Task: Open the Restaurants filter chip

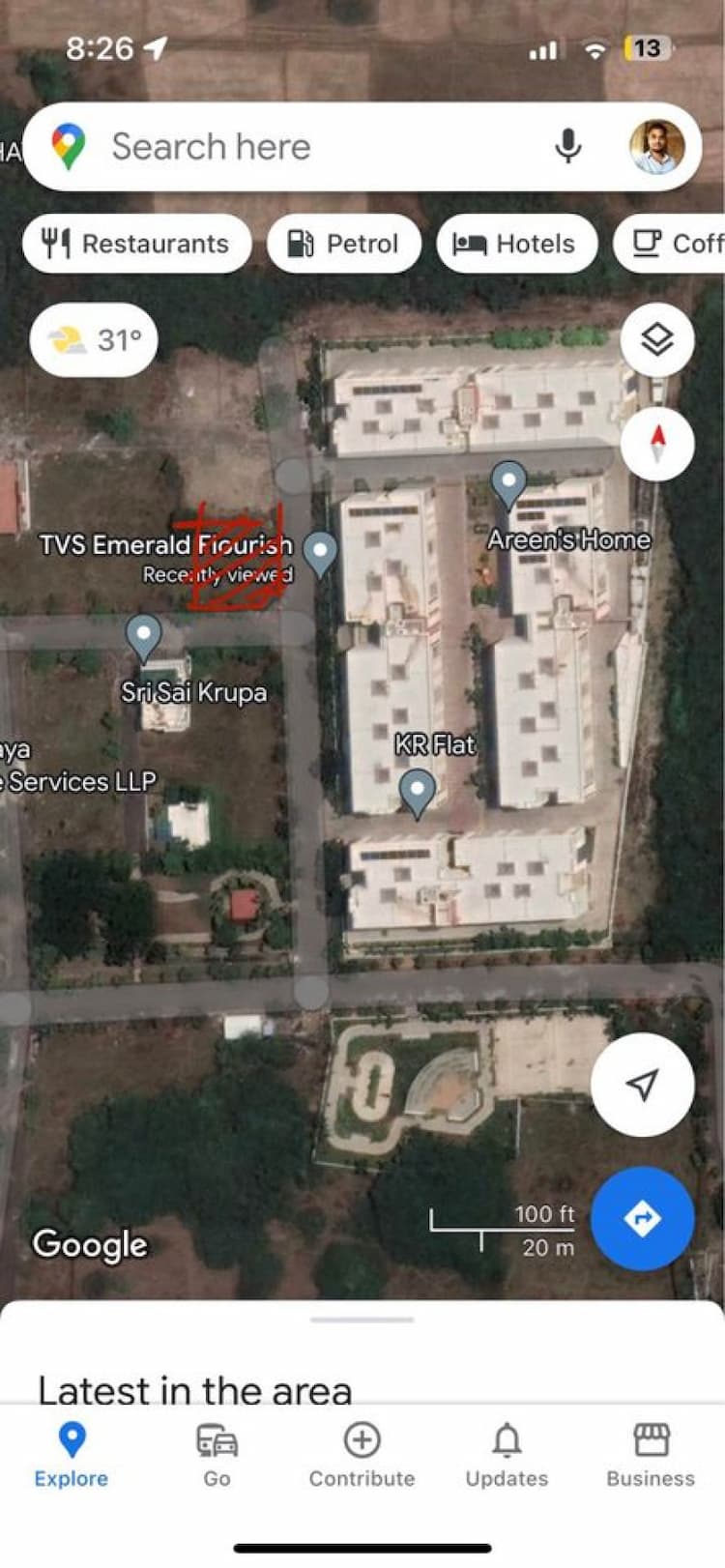Action: [x=136, y=244]
